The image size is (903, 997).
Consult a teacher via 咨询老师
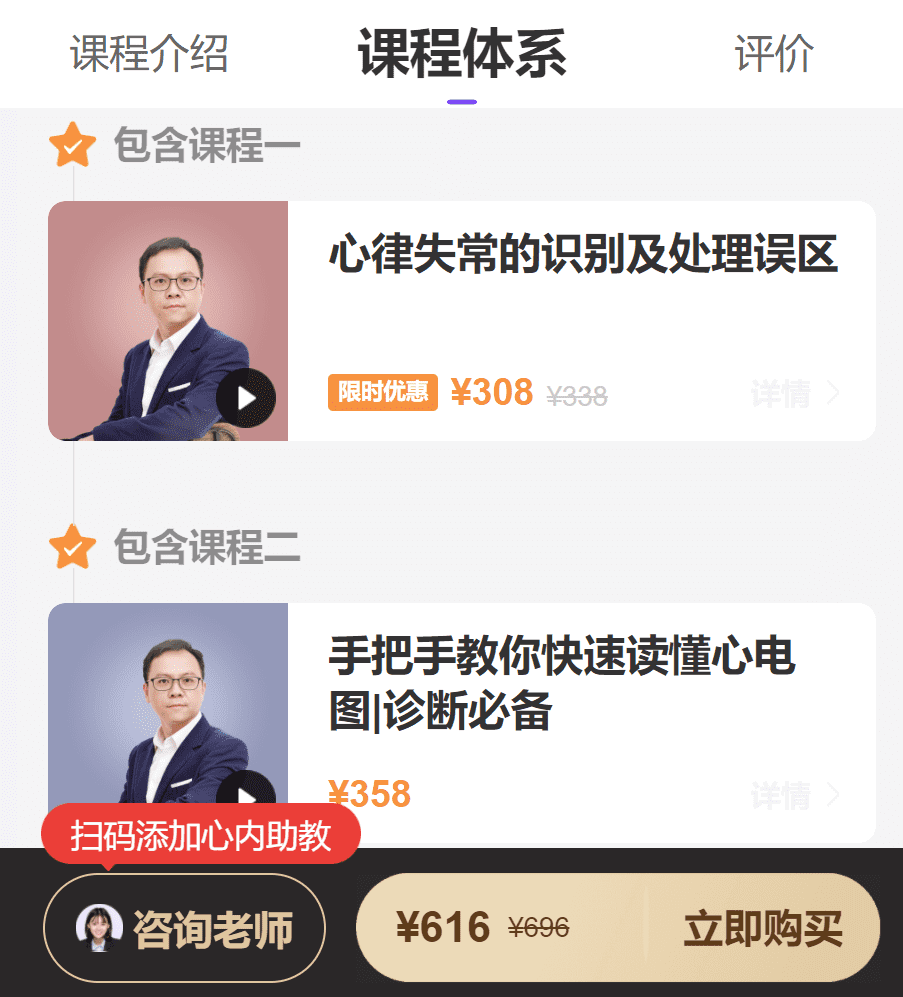185,929
